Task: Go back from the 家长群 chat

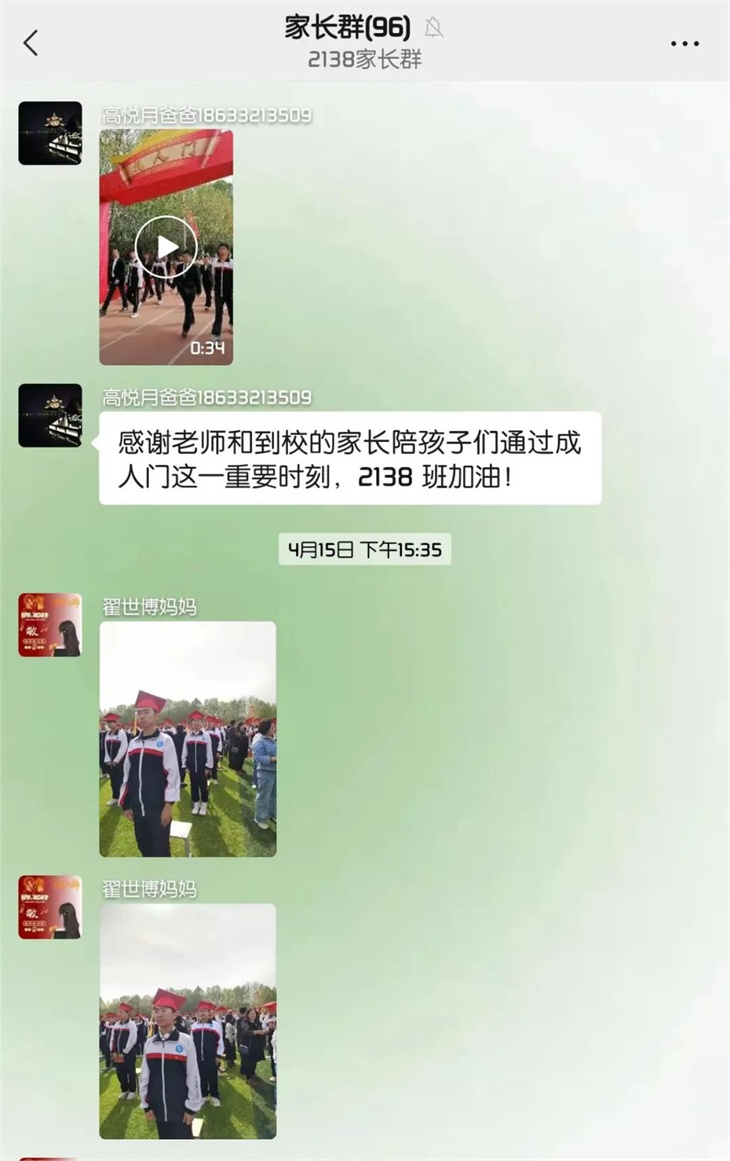Action: [31, 43]
